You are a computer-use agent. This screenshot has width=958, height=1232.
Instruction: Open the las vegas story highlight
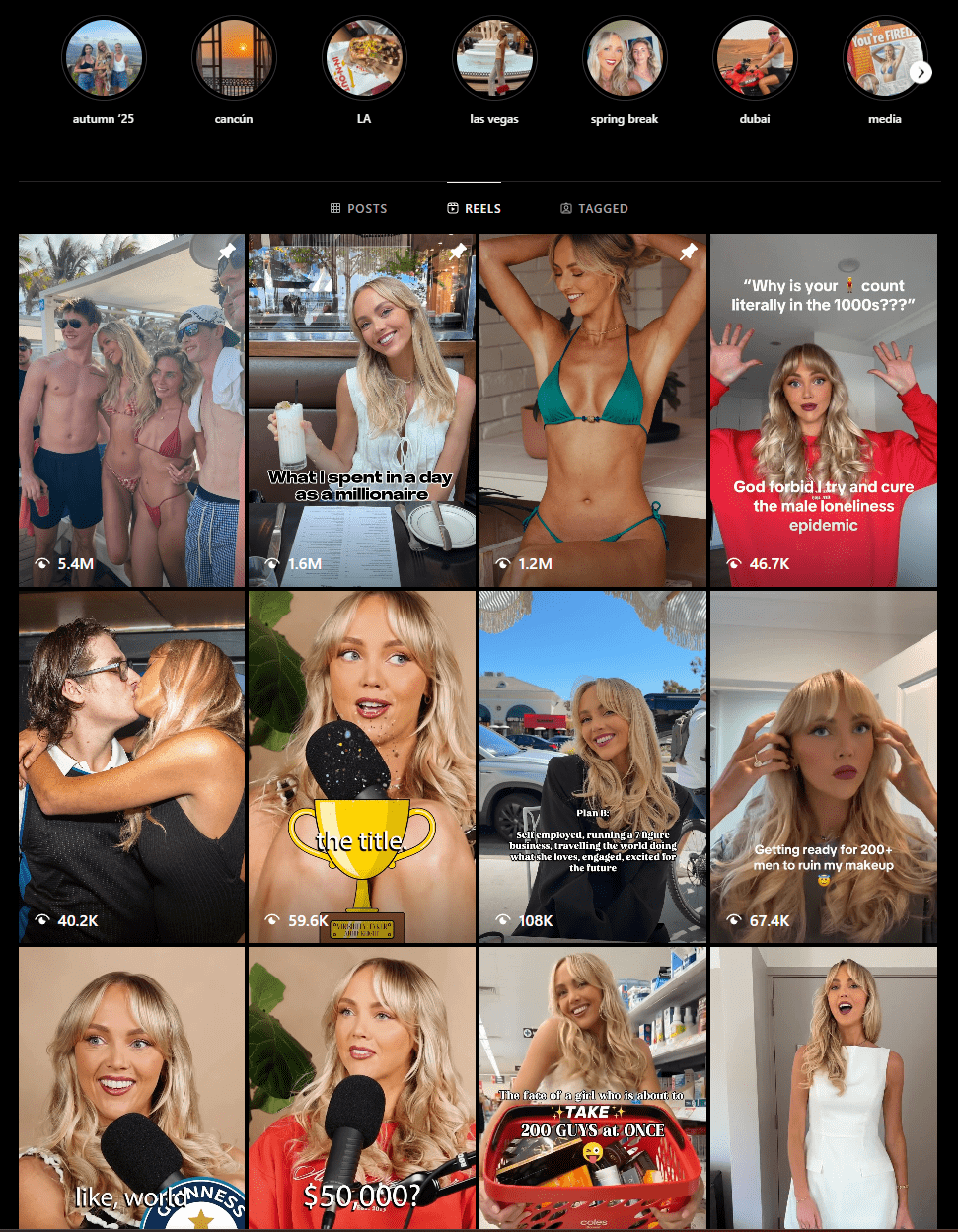point(494,58)
